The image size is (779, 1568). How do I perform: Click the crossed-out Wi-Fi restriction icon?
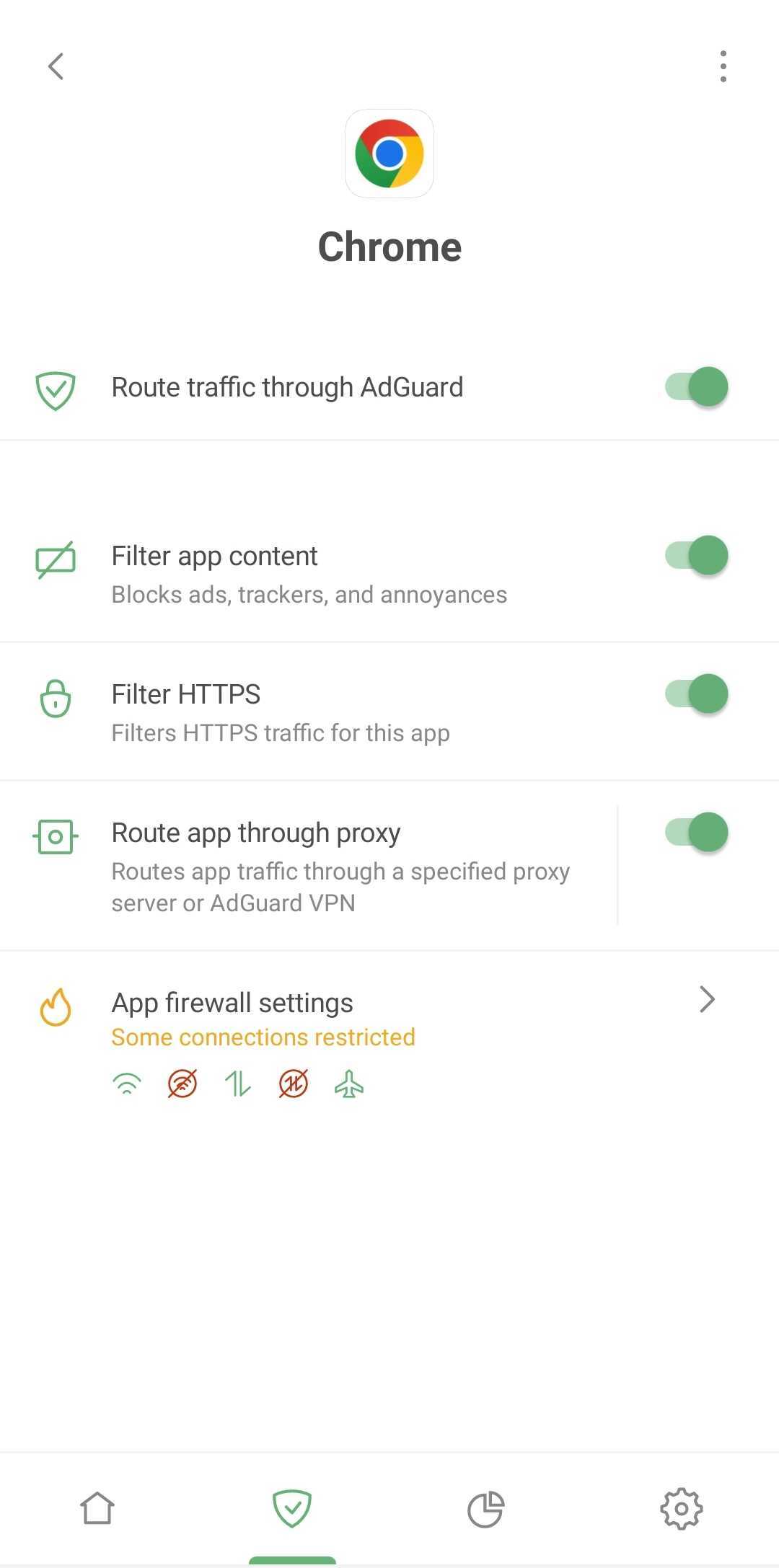pyautogui.click(x=182, y=1084)
